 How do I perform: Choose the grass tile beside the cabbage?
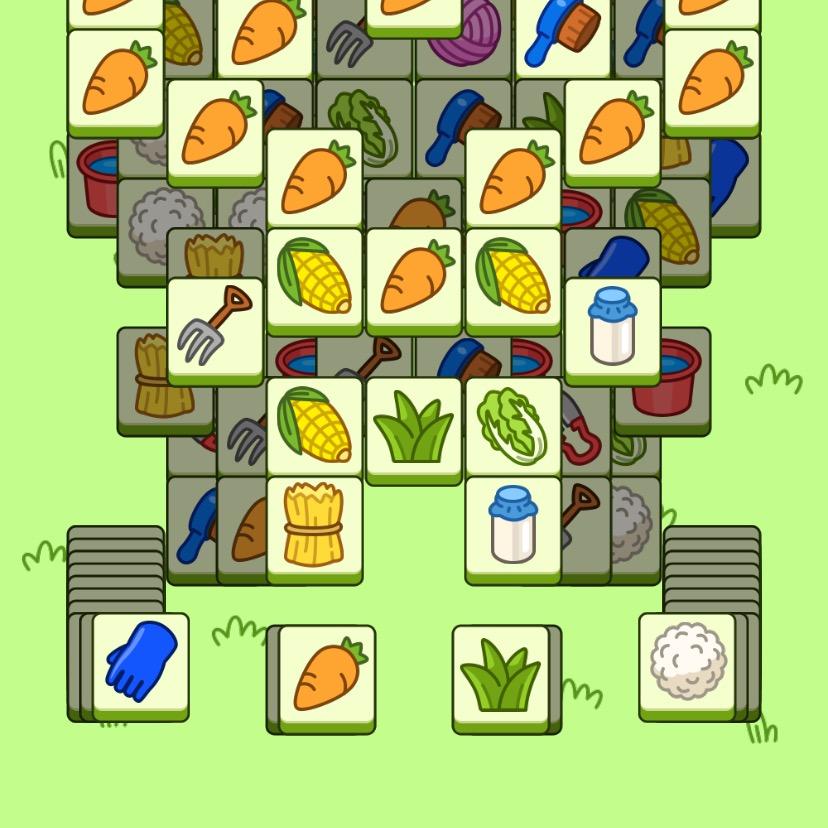coord(414,428)
